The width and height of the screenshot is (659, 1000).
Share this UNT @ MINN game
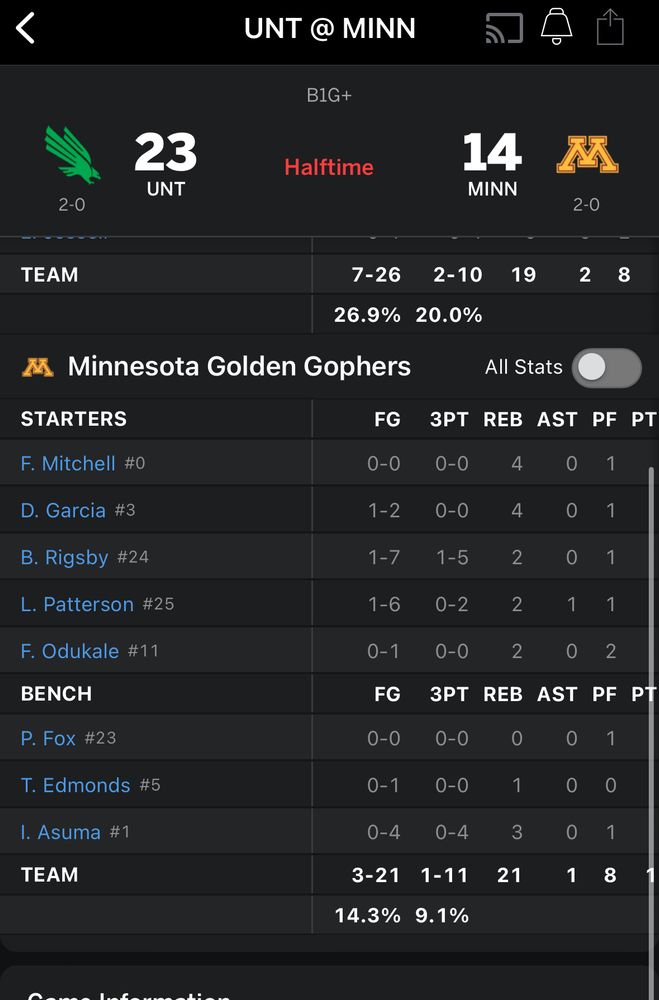tap(610, 28)
